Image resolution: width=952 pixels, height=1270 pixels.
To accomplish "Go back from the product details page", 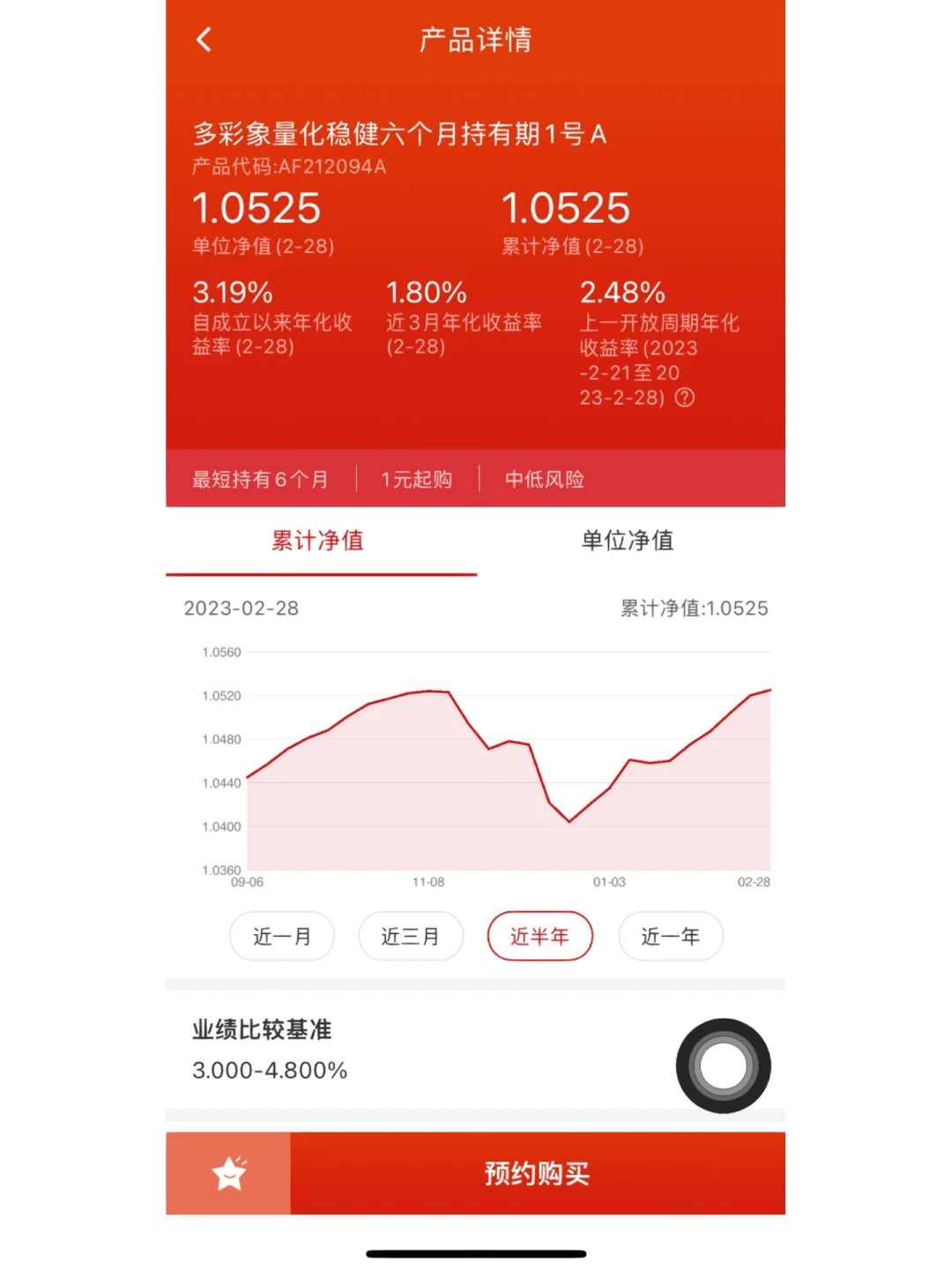I will pos(204,40).
